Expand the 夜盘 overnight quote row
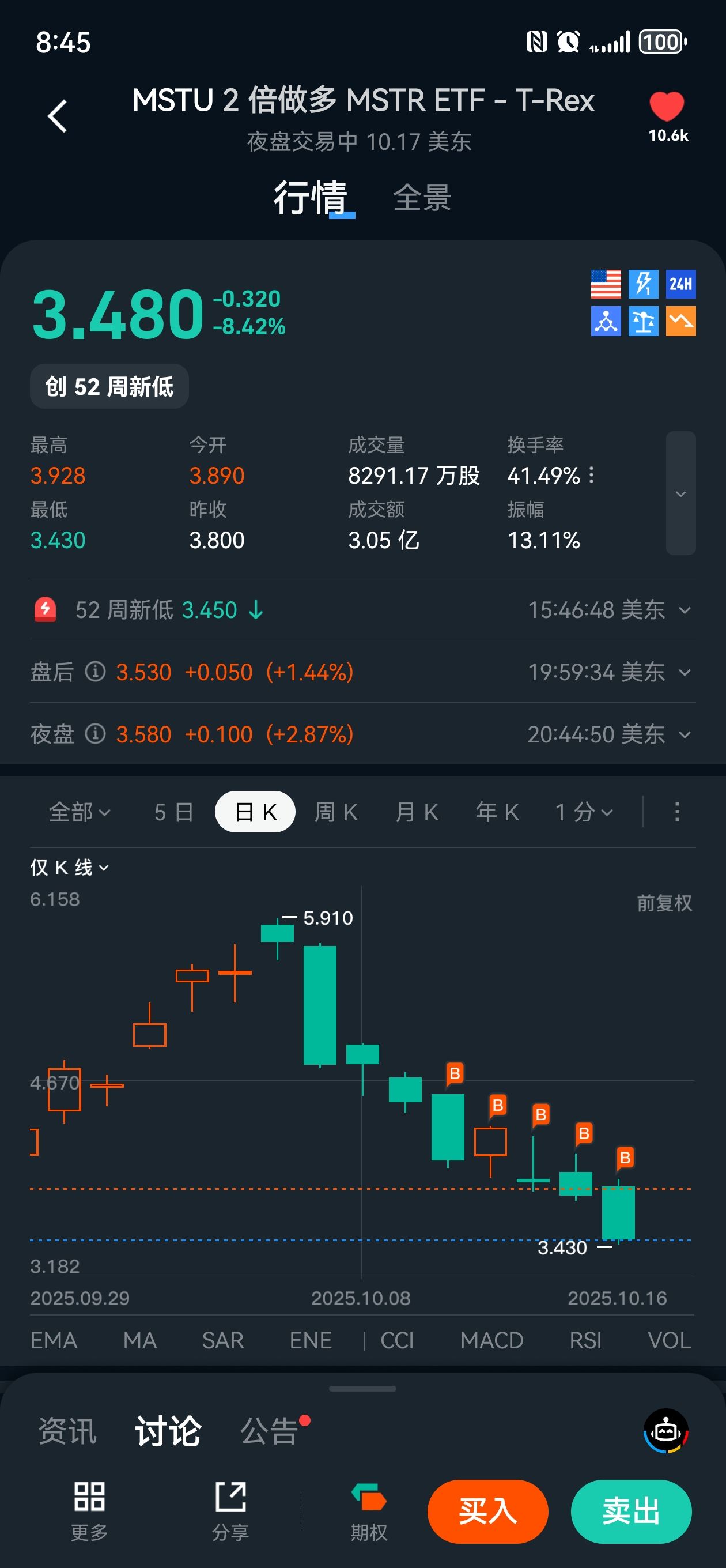 [x=685, y=734]
